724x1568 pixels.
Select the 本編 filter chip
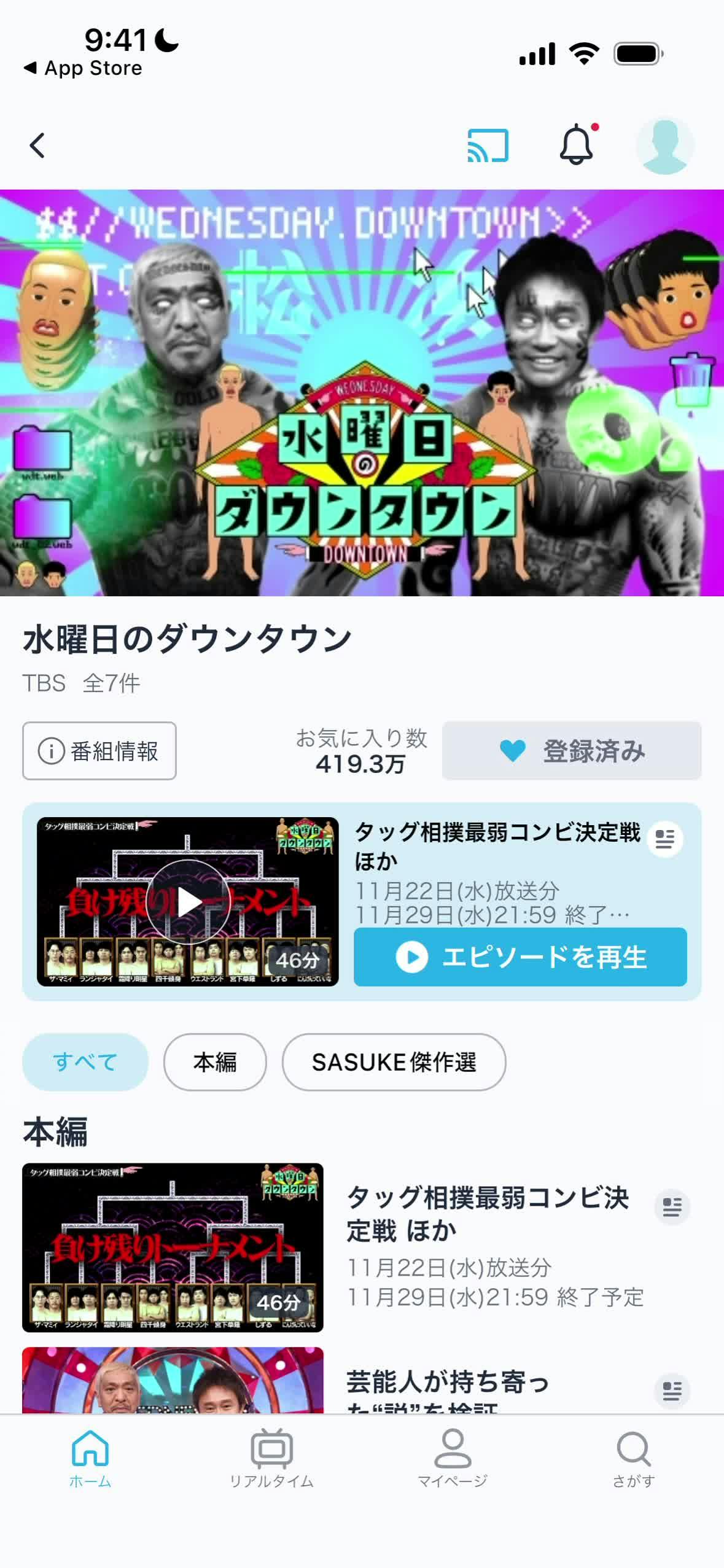click(215, 1062)
